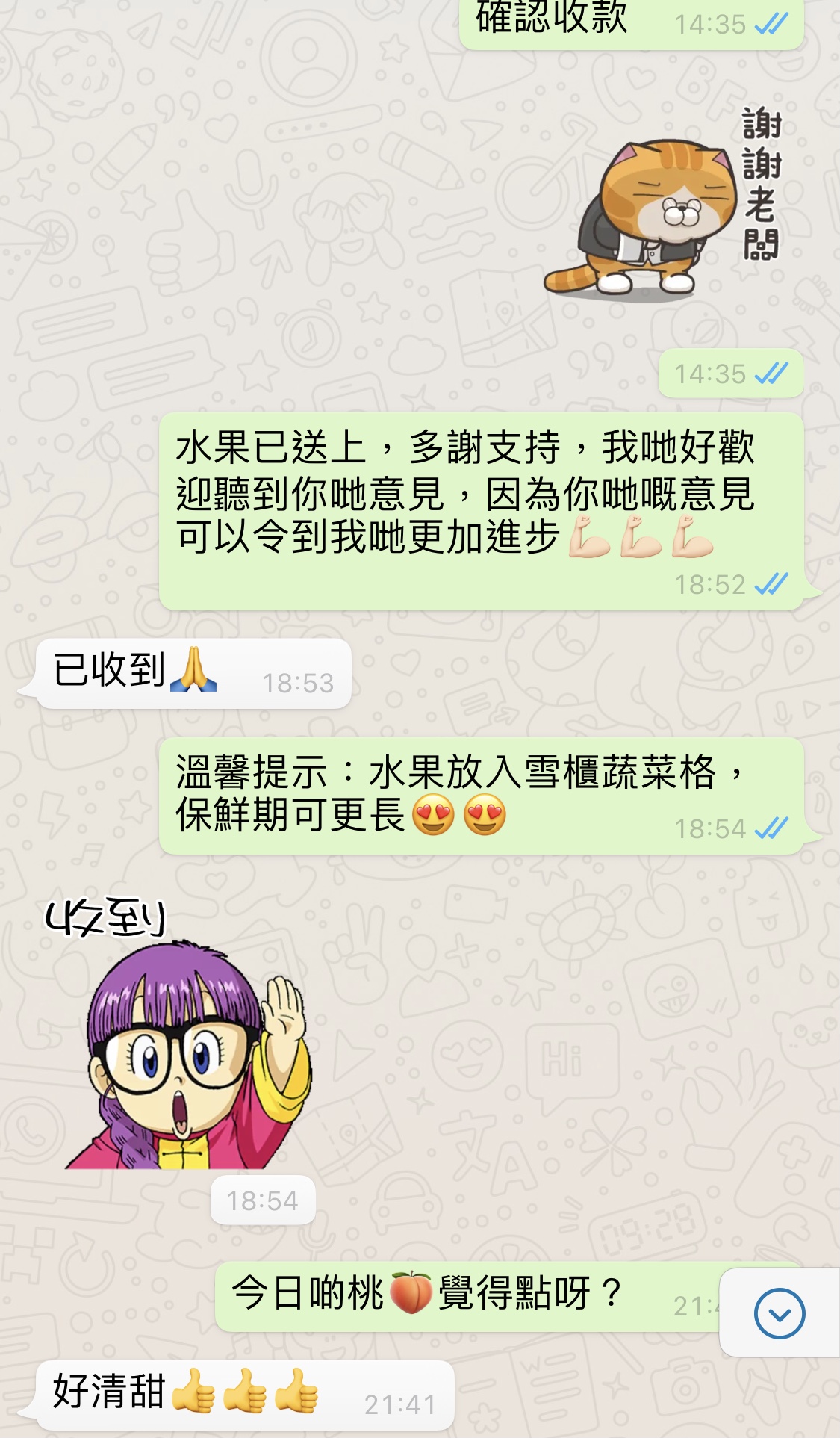Open the orange cat thank-you sticker
The image size is (840, 1438).
pos(662,205)
